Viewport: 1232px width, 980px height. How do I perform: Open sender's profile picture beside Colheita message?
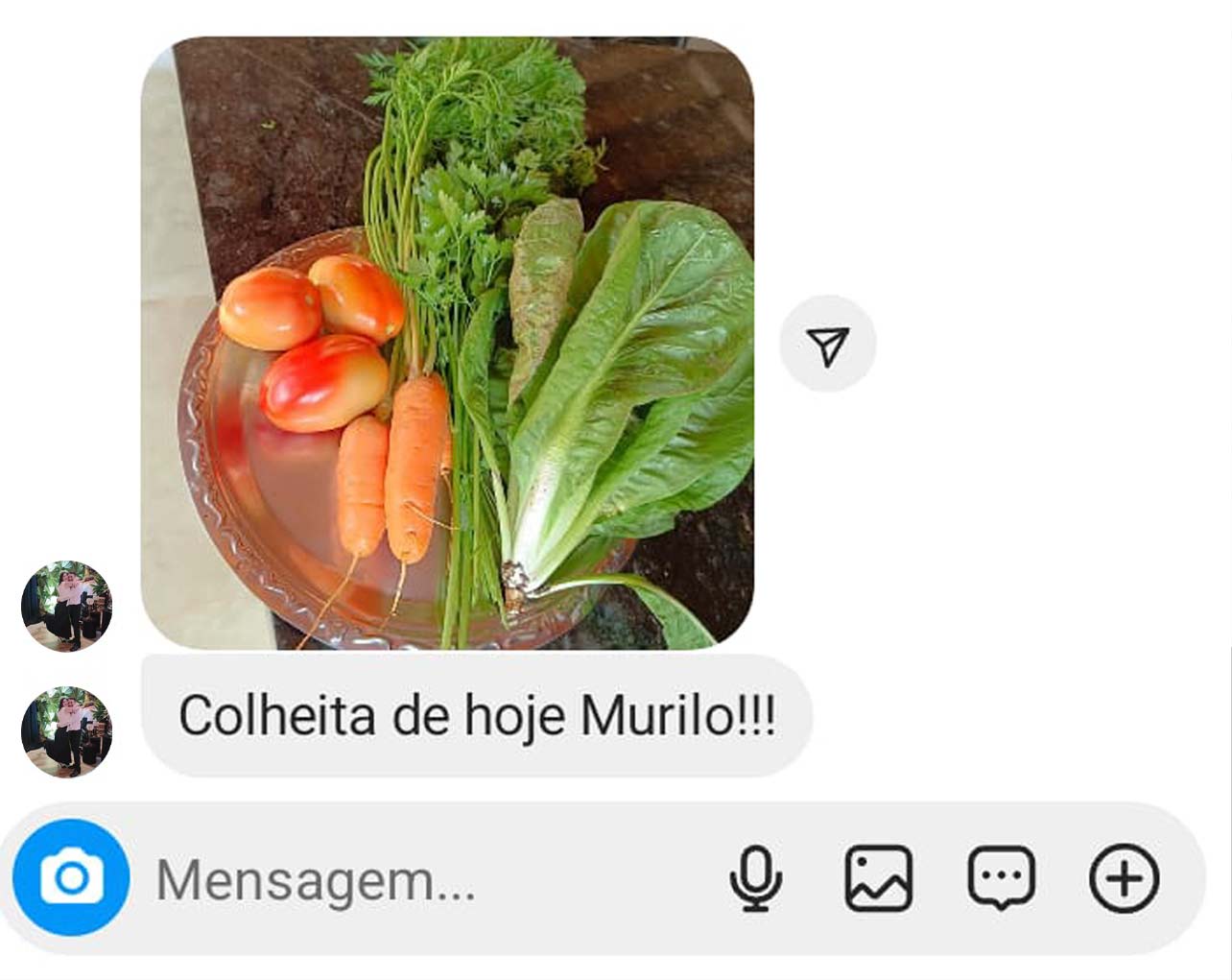(67, 731)
